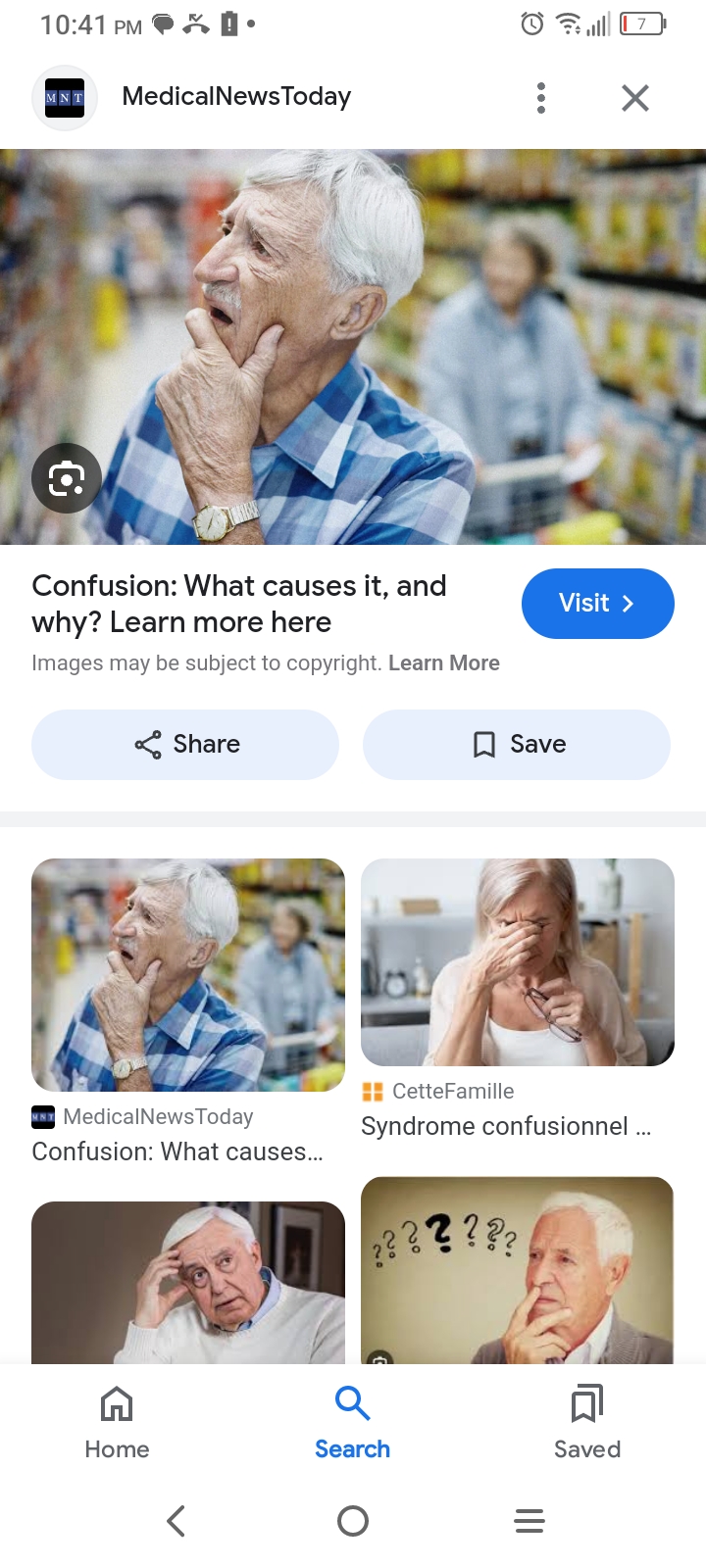Screen dimensions: 706x1568
Task: Search this image with Google Lens
Action: click(66, 478)
